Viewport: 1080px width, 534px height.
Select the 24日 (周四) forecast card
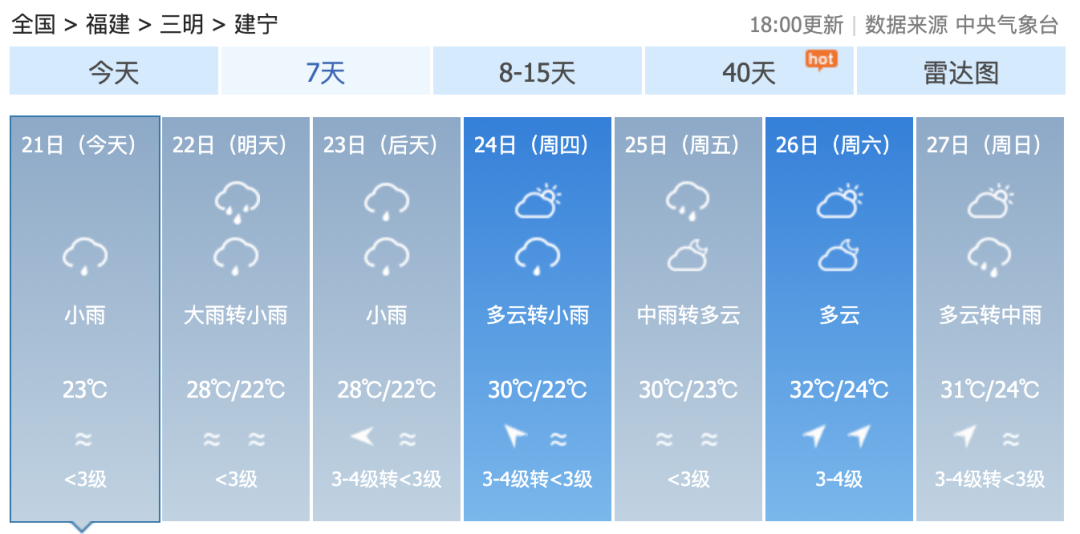[537, 318]
